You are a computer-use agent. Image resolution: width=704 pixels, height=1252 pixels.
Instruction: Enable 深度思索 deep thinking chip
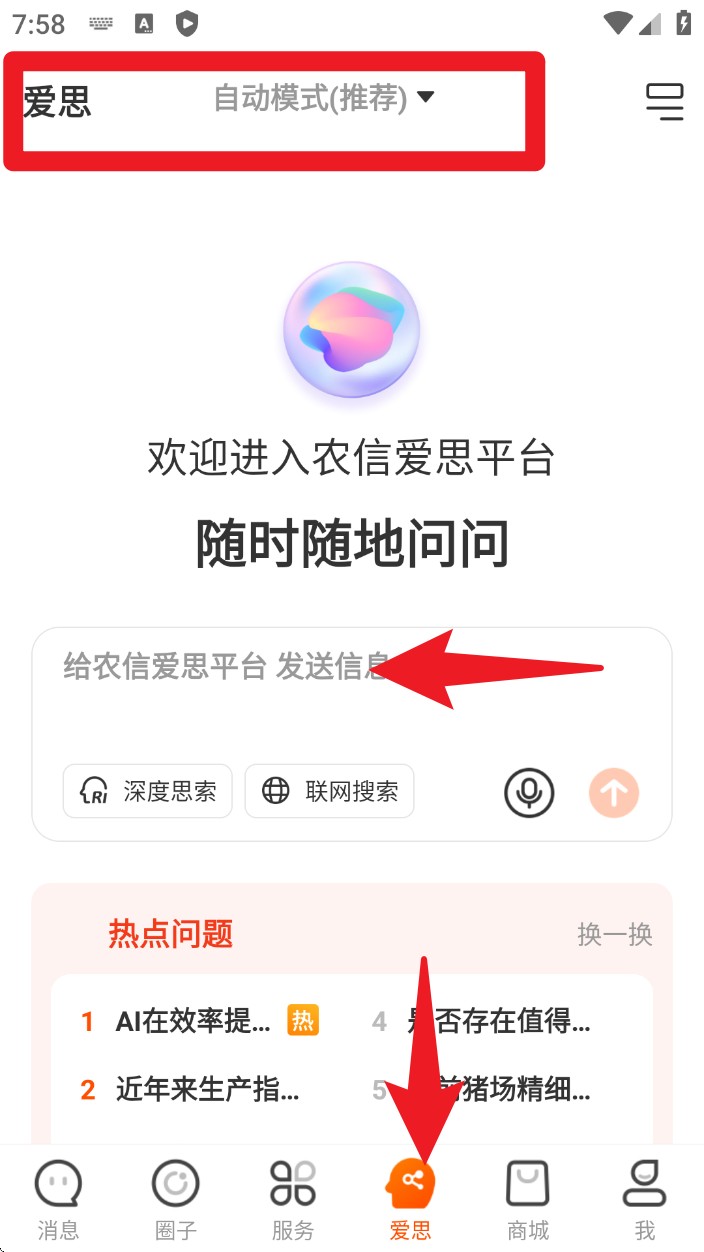148,792
